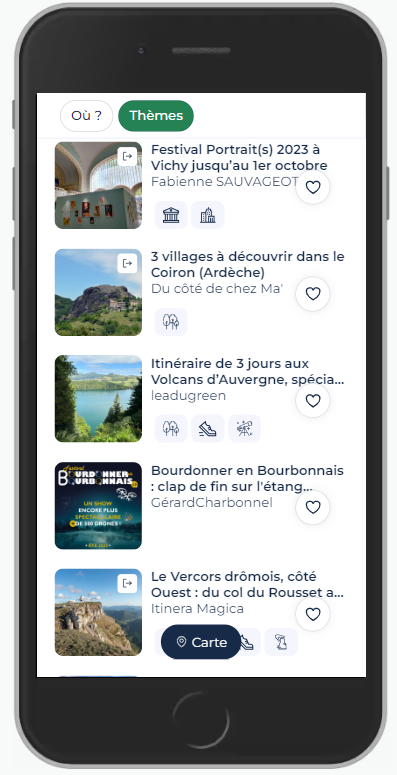Tap the external link icon on the Vercors drômois image

coord(128,584)
